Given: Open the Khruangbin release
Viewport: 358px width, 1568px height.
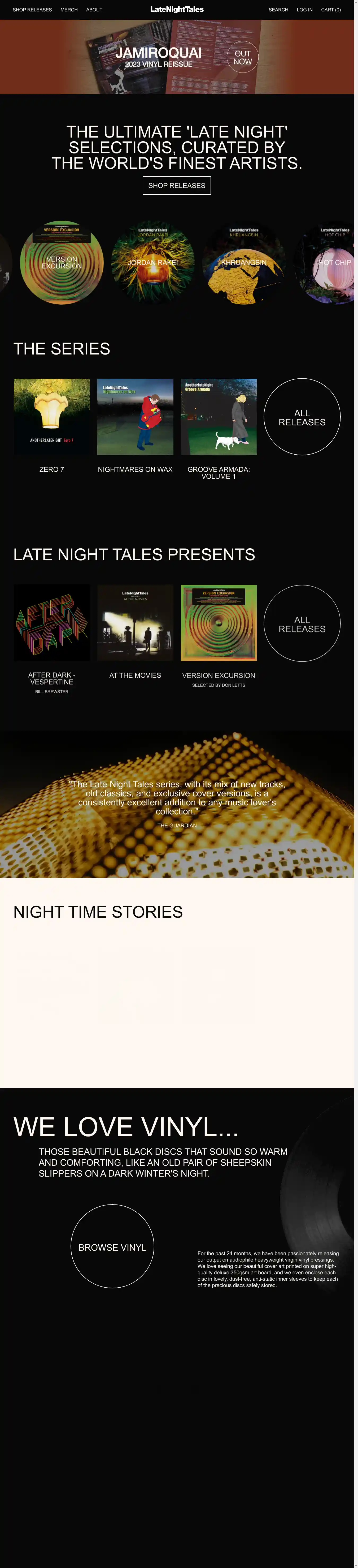Looking at the screenshot, I should tap(244, 262).
